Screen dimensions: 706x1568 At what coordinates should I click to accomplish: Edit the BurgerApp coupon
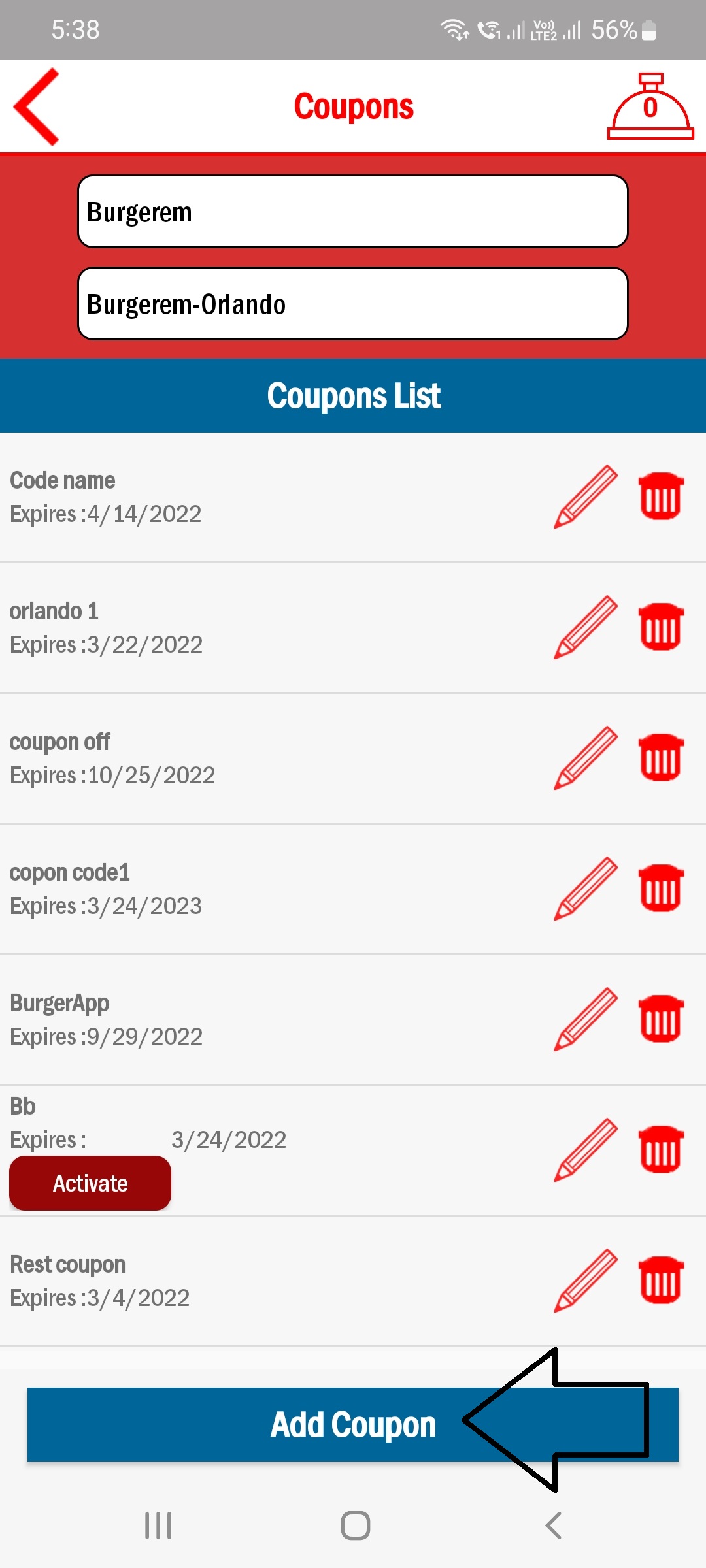pyautogui.click(x=585, y=1019)
